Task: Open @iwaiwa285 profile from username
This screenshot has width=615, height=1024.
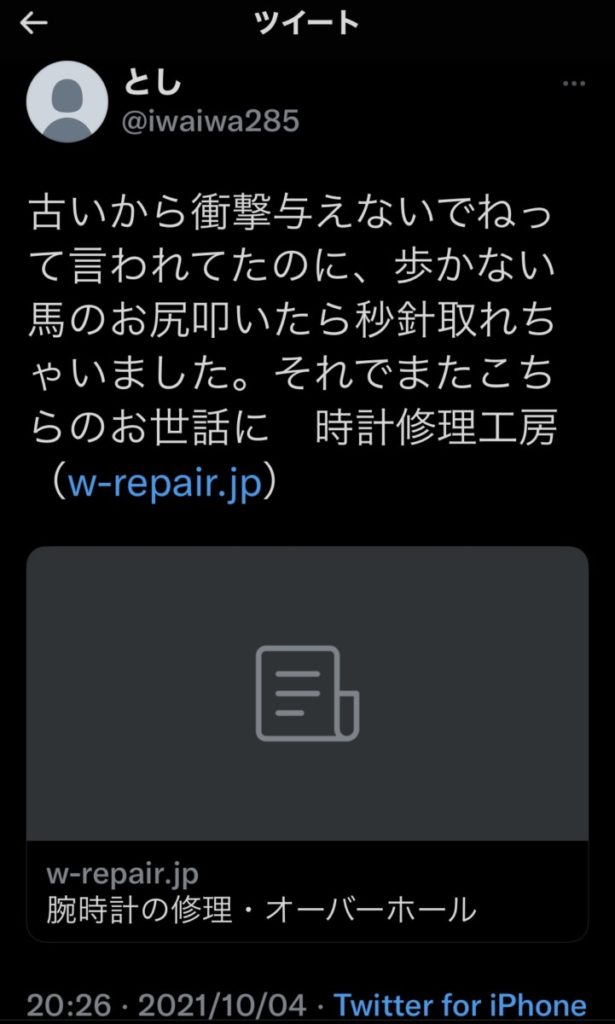Action: click(210, 121)
